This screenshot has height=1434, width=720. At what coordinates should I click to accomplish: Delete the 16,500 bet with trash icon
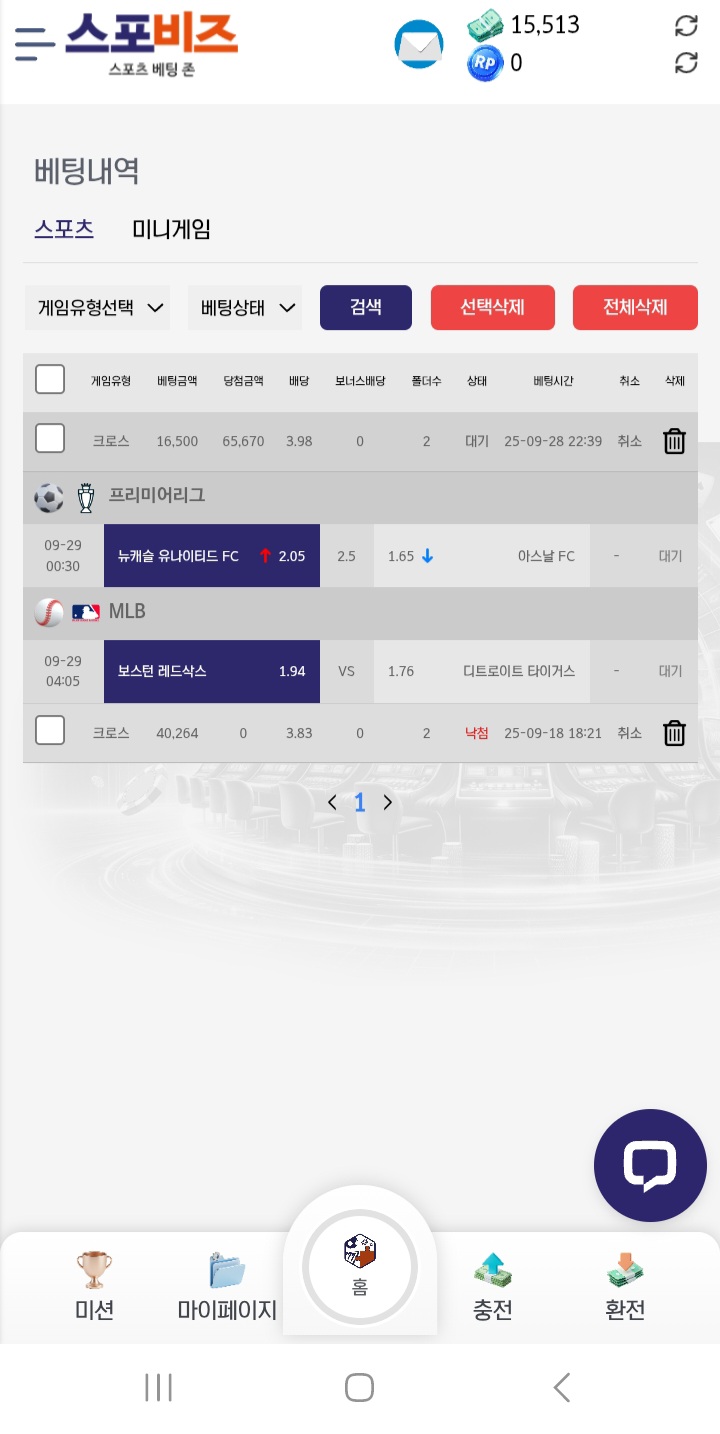(x=675, y=441)
